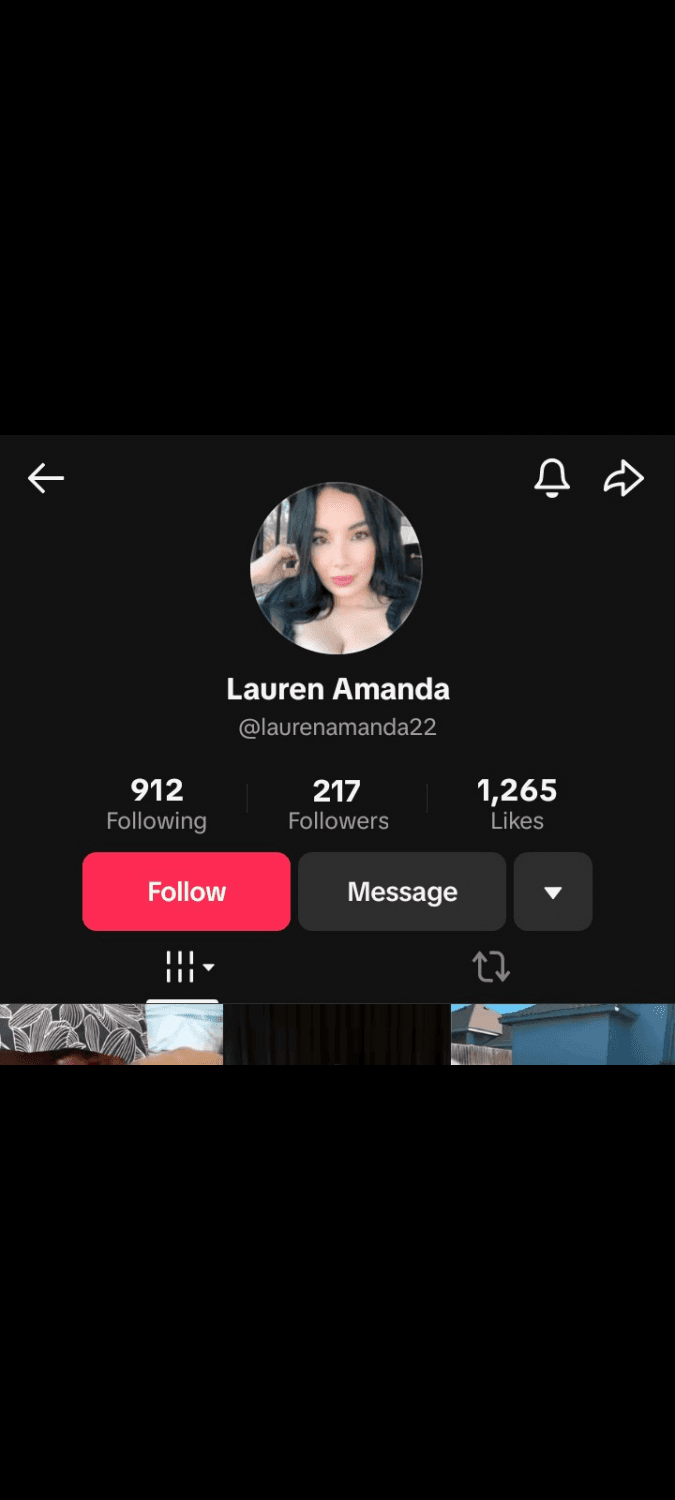This screenshot has width=675, height=1500.
Task: Go back with the arrow icon
Action: coord(46,479)
